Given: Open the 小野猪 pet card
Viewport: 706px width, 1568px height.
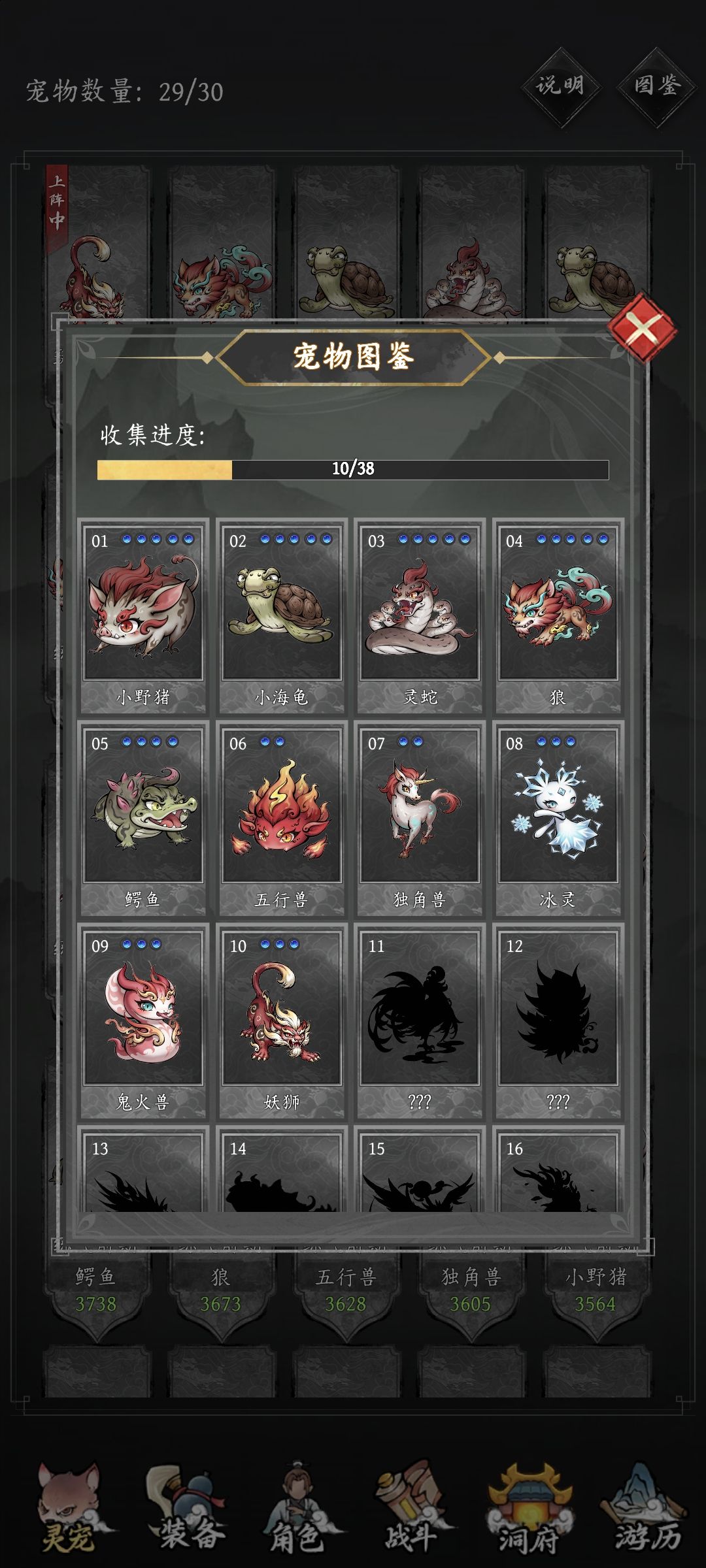Looking at the screenshot, I should [143, 614].
